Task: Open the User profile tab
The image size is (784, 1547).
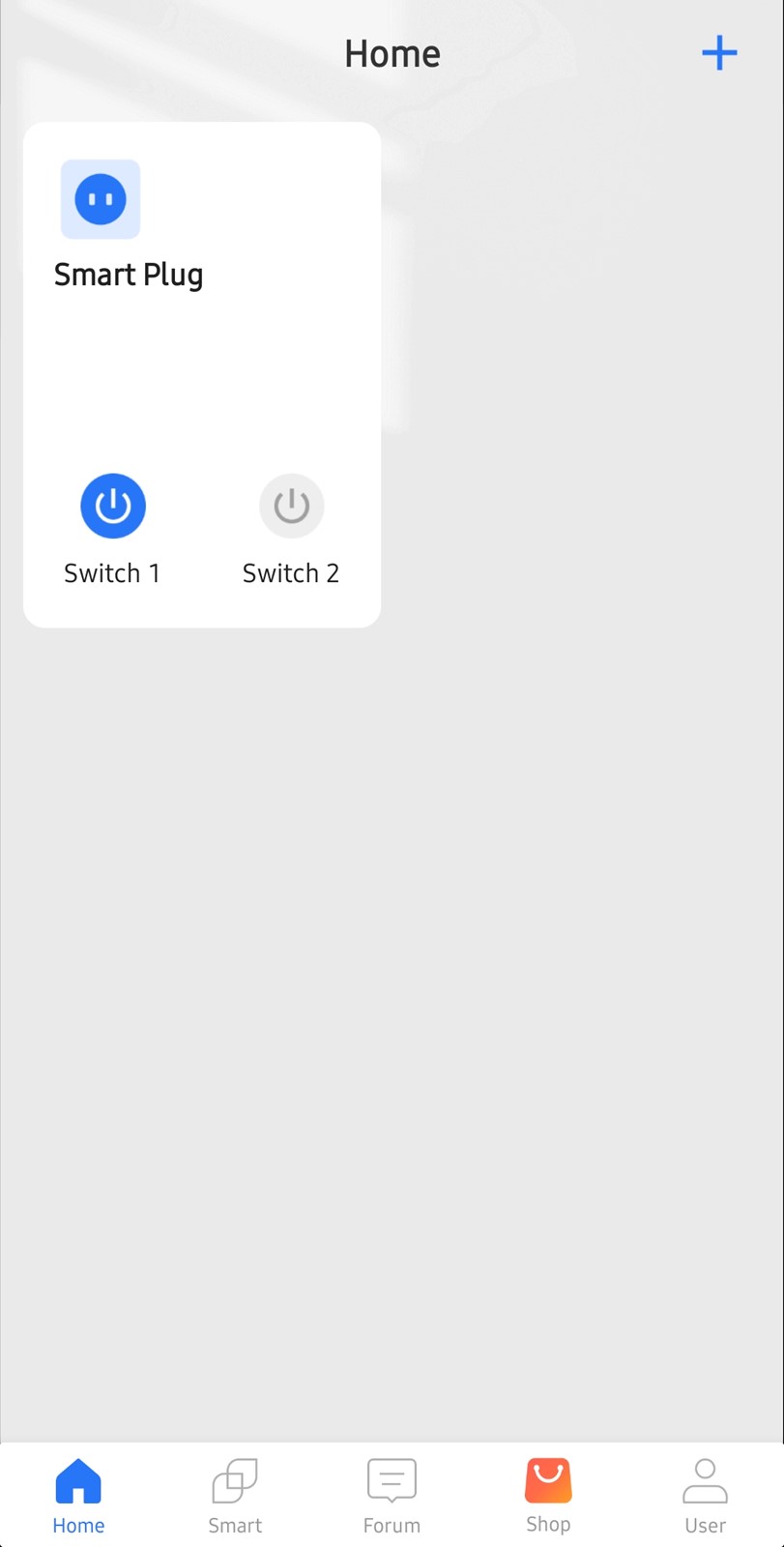Action: [x=705, y=1496]
